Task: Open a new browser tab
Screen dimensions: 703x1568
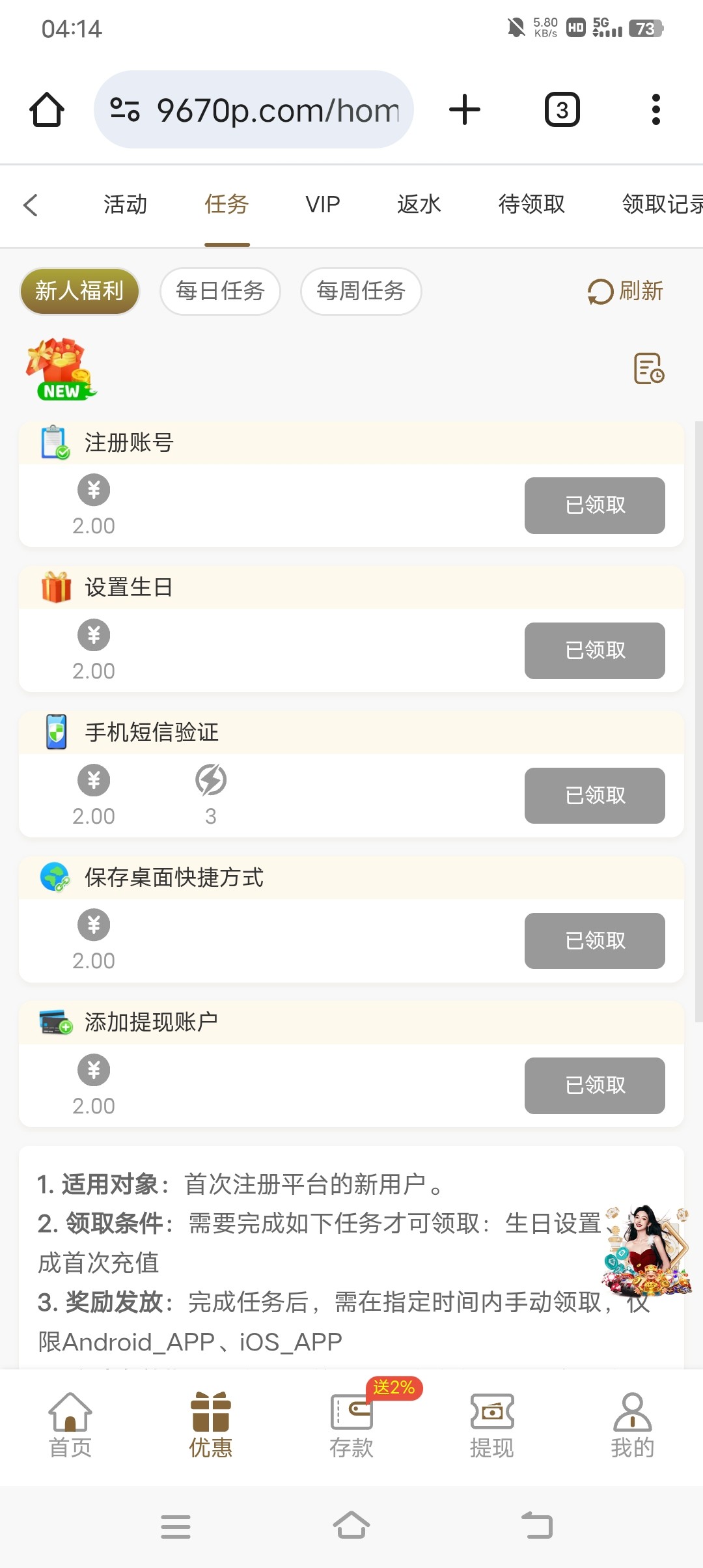Action: (x=465, y=109)
